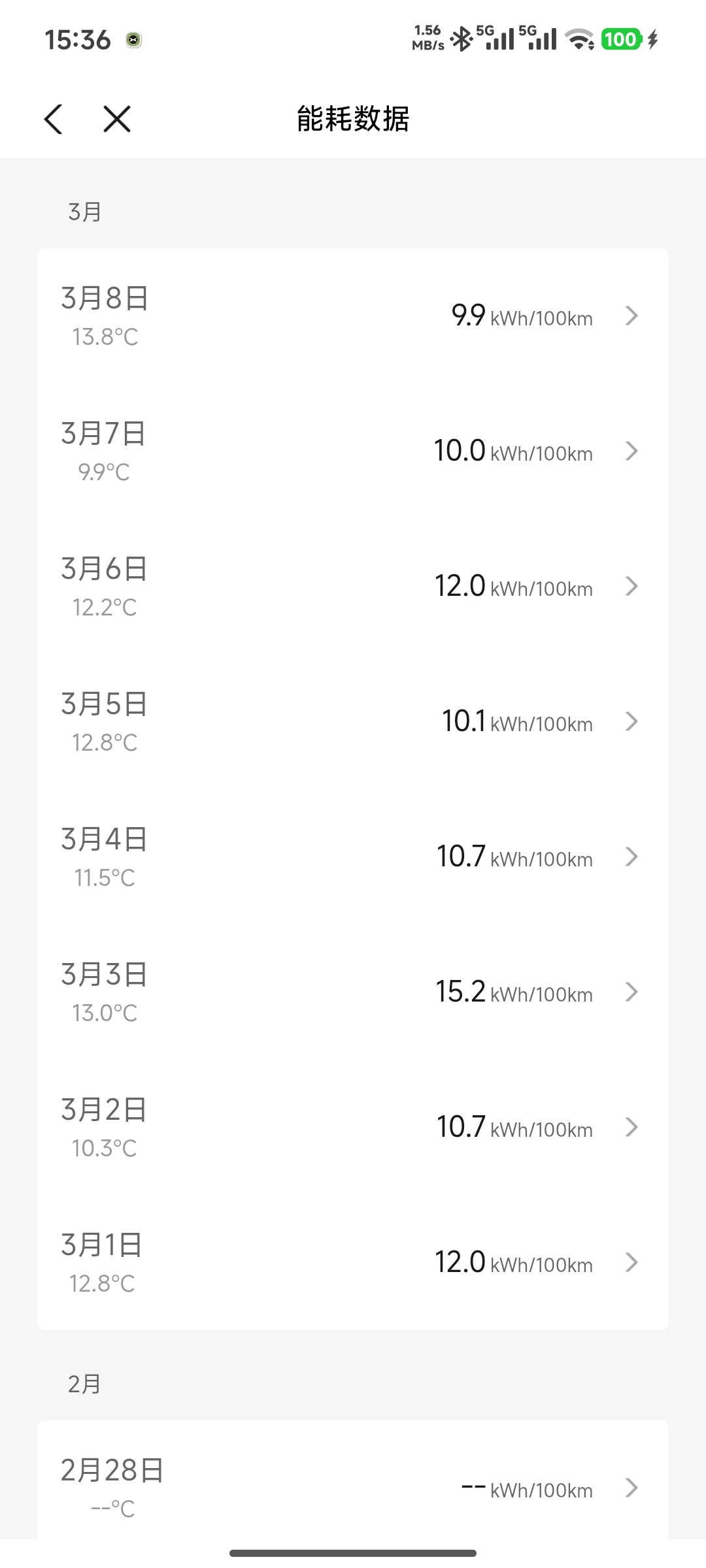Open the 3月3日 15.2 kWh entry
This screenshot has width=706, height=1568.
click(353, 992)
